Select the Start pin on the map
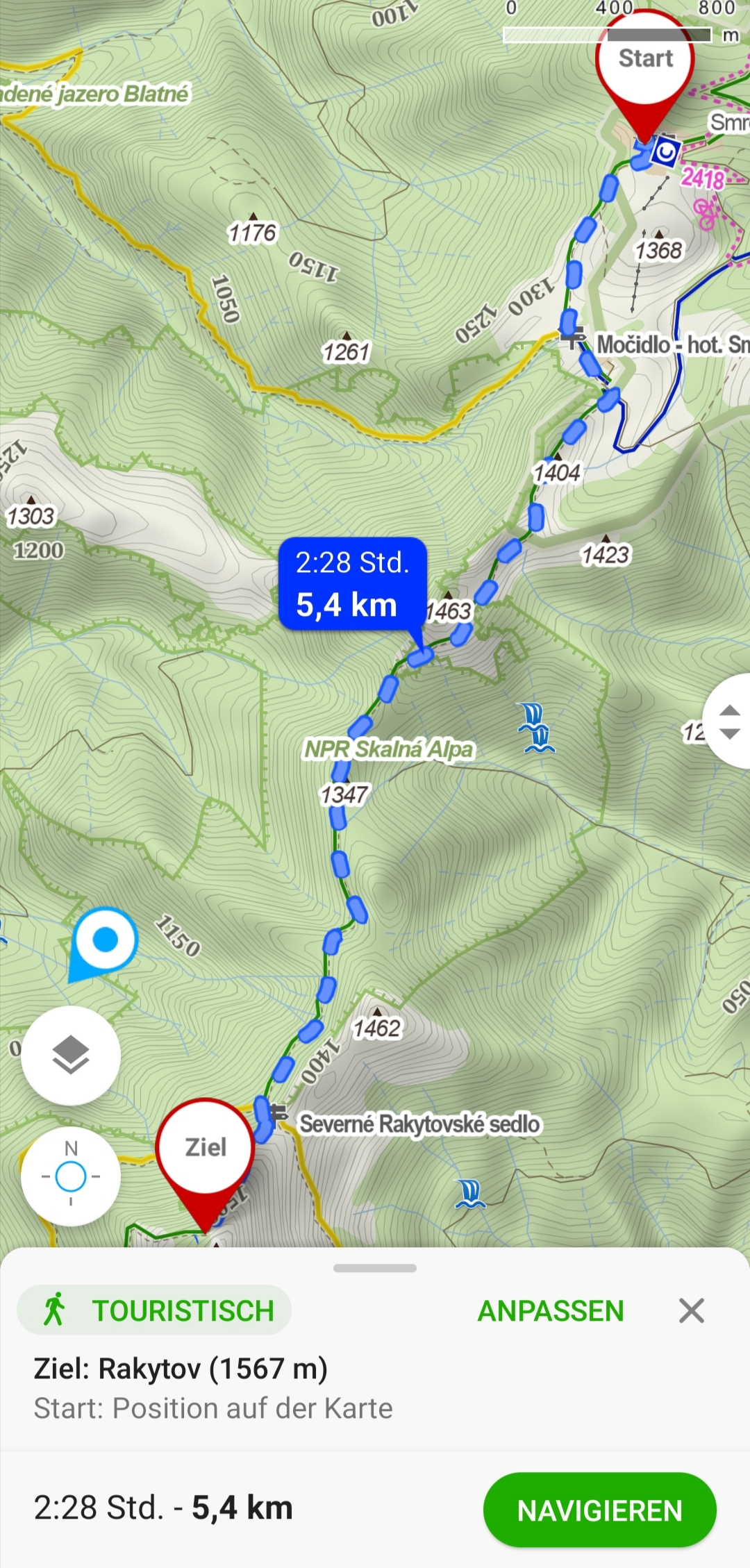750x1568 pixels. pyautogui.click(x=645, y=62)
